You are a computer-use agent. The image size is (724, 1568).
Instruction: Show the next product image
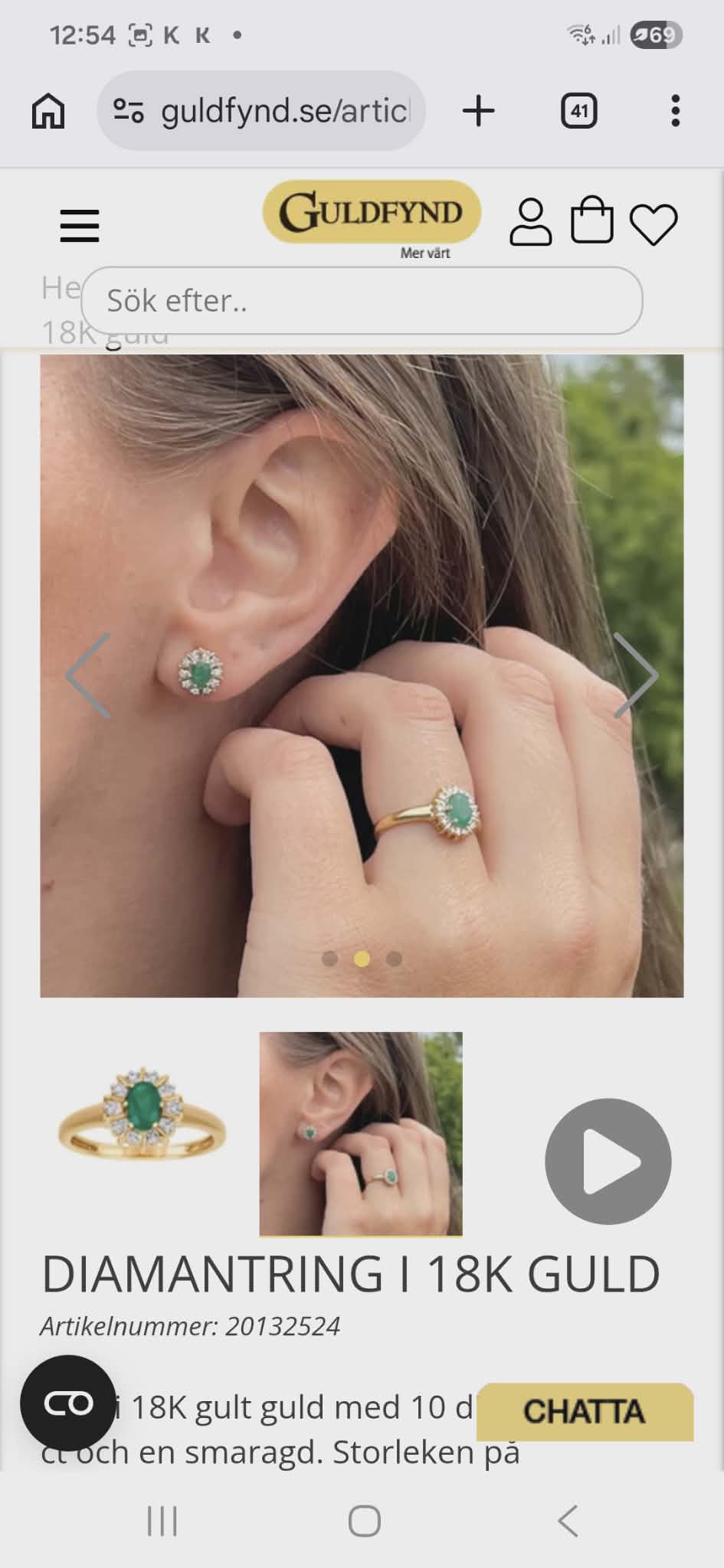coord(636,675)
